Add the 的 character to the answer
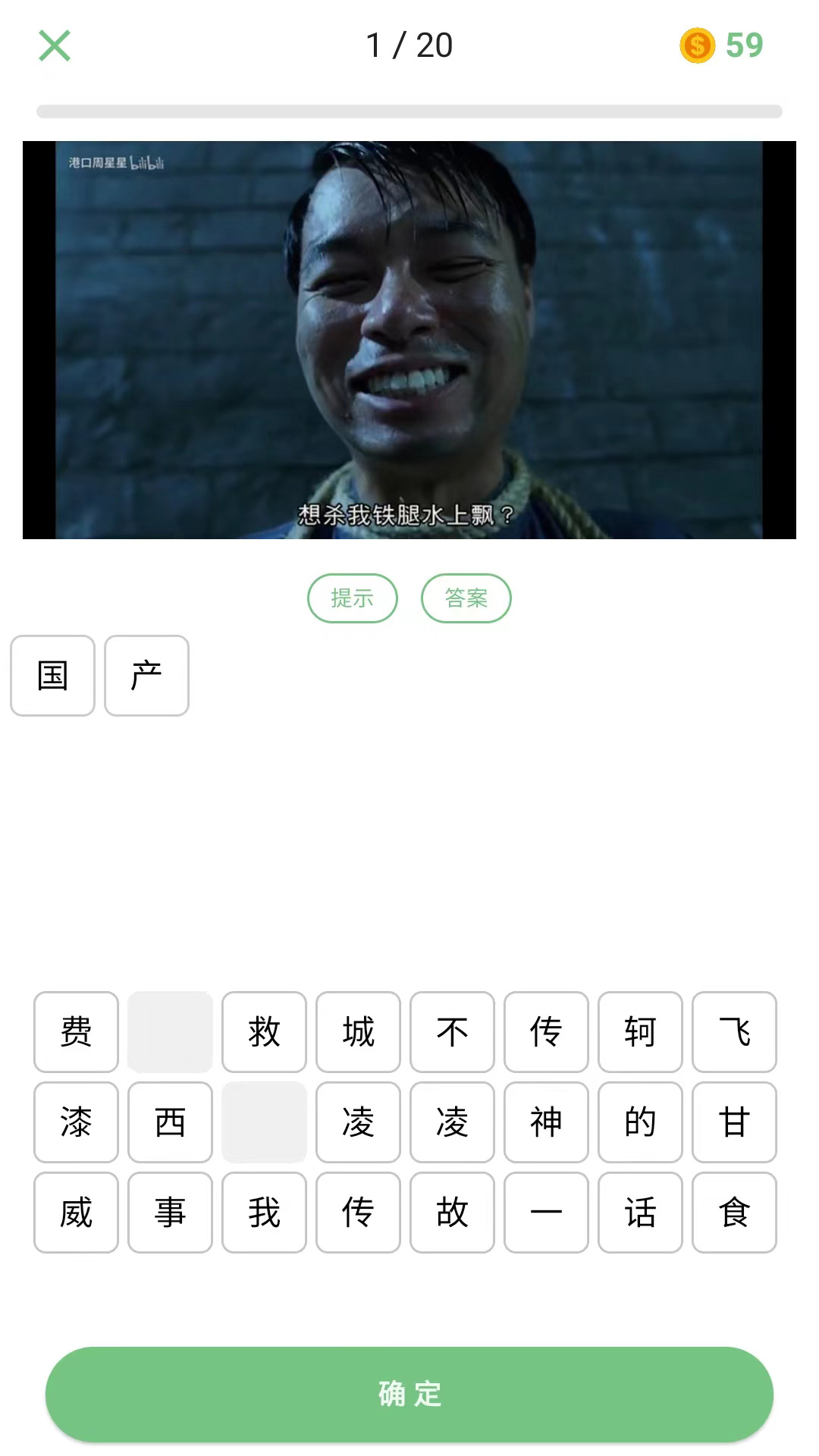Screen dimensions: 819x1456 click(x=640, y=1122)
